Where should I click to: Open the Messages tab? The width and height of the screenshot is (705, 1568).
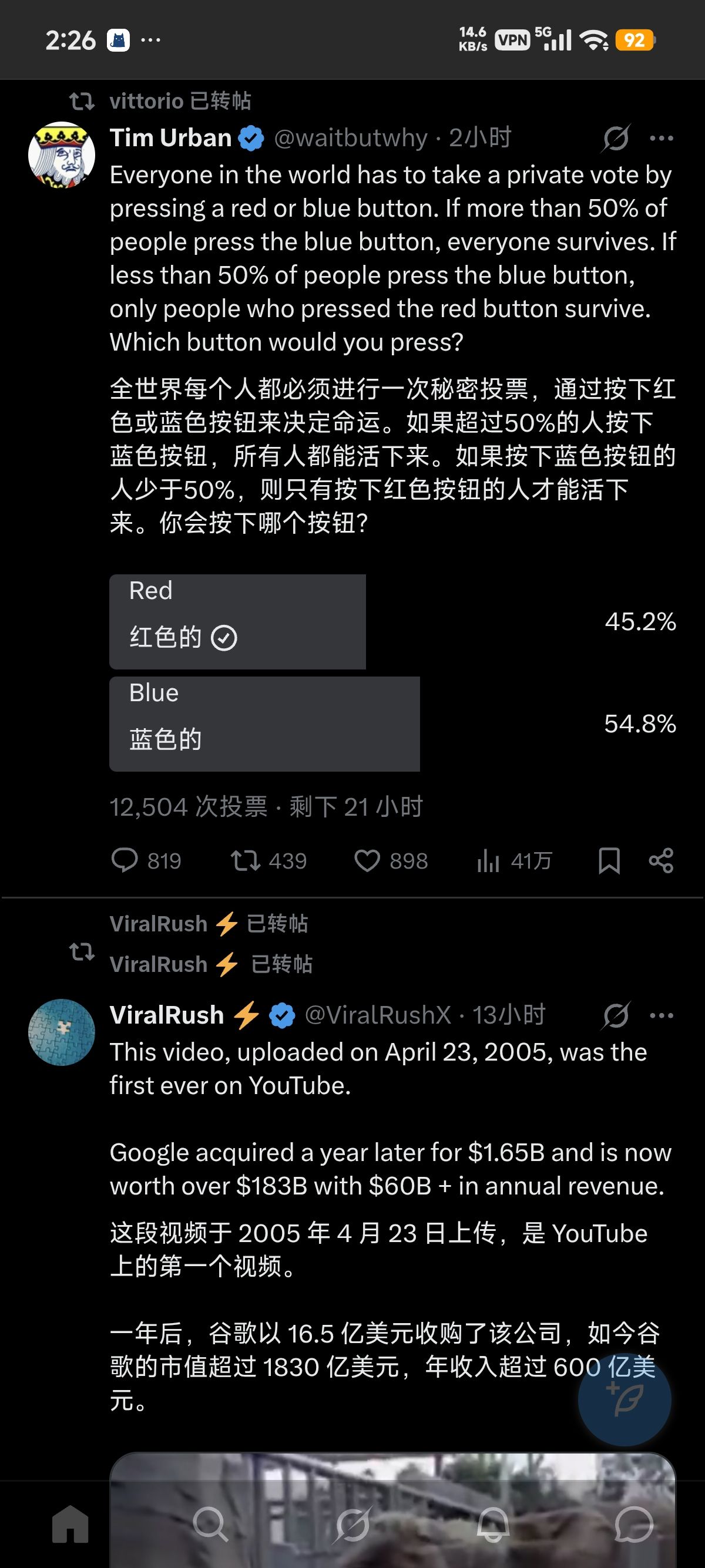[x=634, y=1523]
